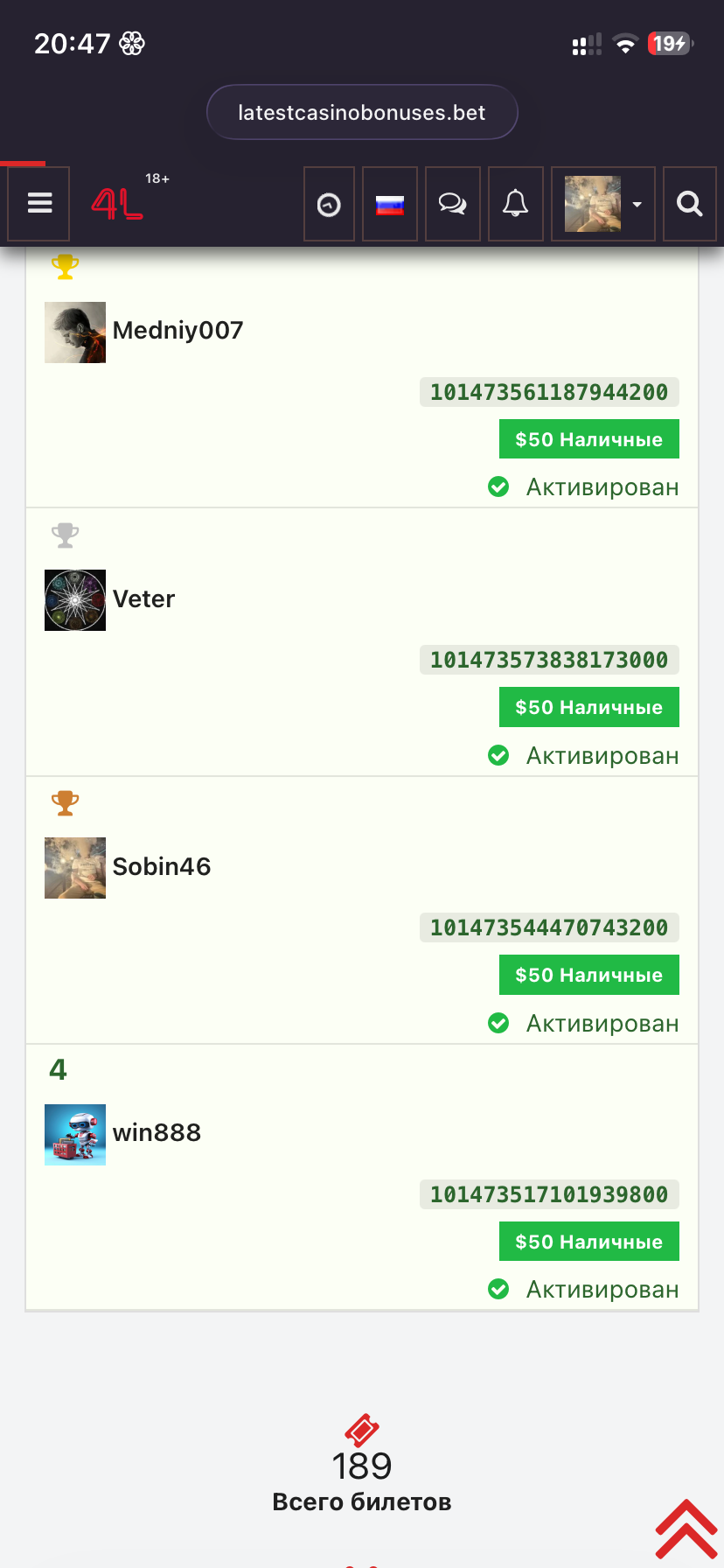View Sobin46's profile
The width and height of the screenshot is (724, 1568).
(x=162, y=867)
